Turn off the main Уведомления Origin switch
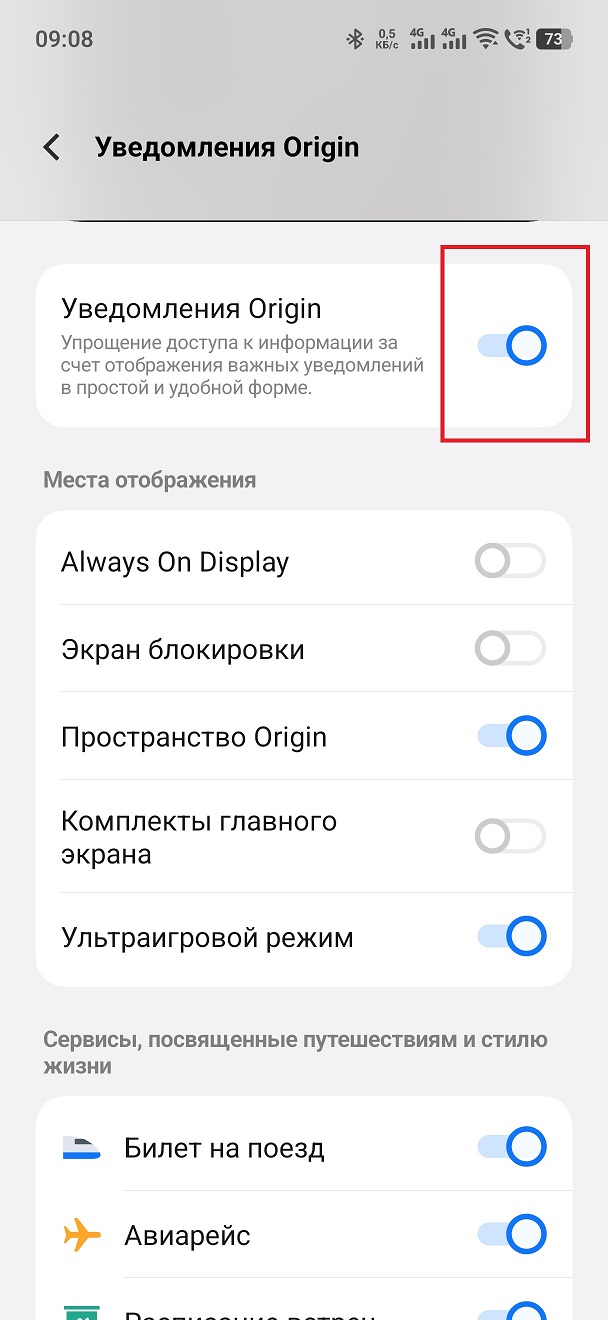Image resolution: width=608 pixels, height=1320 pixels. point(512,346)
